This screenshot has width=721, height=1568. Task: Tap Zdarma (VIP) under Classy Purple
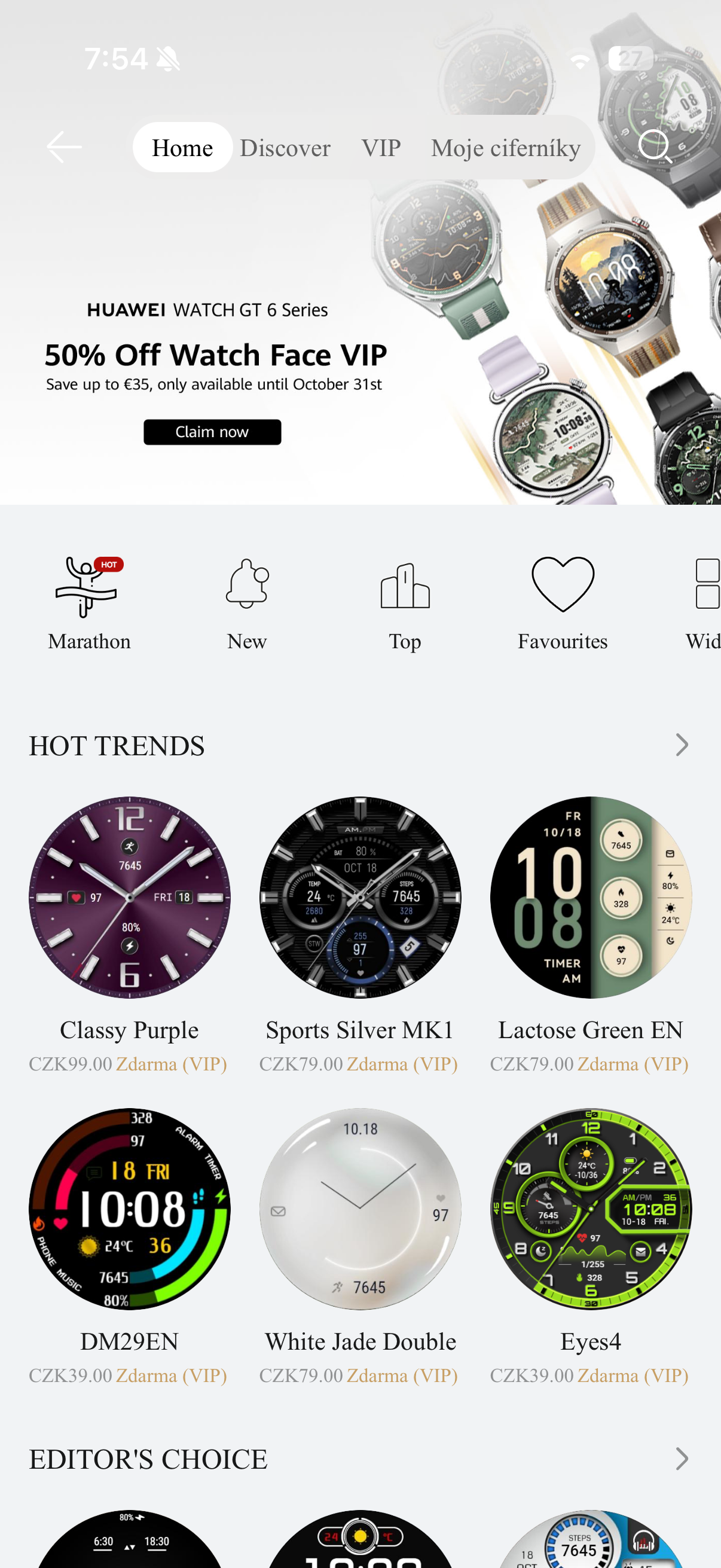click(x=172, y=1064)
